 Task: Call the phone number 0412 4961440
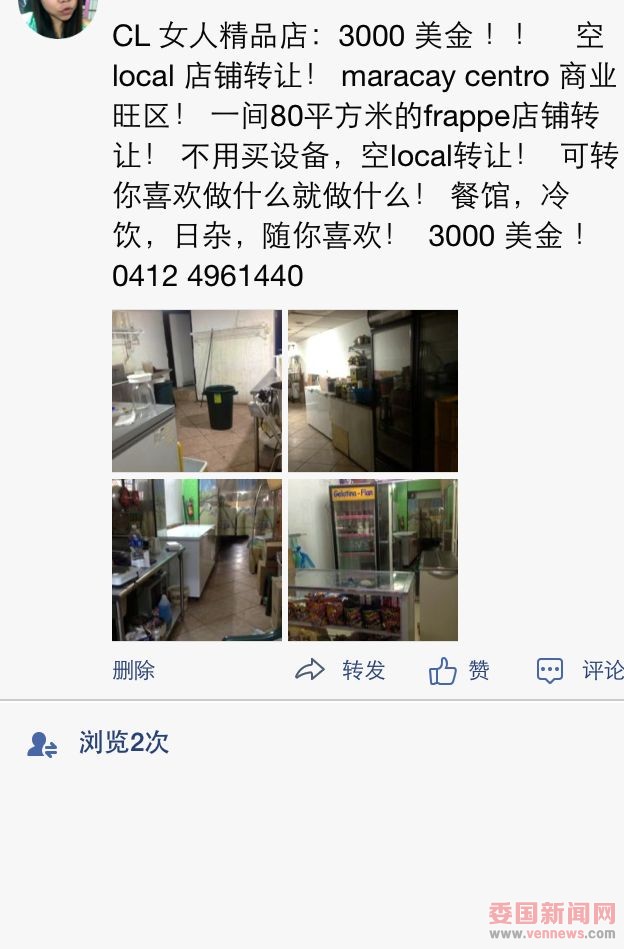tap(208, 275)
